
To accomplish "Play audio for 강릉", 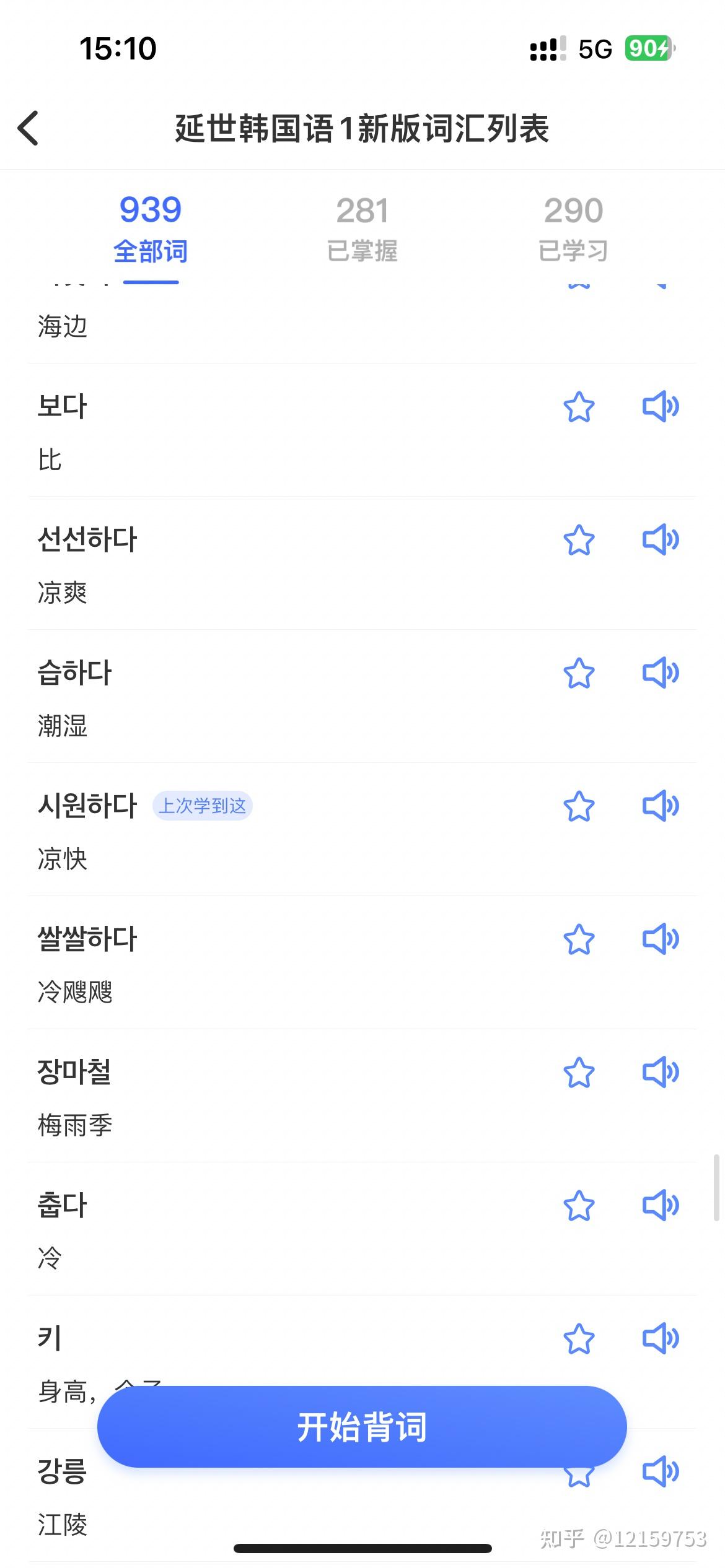I will 661,1472.
